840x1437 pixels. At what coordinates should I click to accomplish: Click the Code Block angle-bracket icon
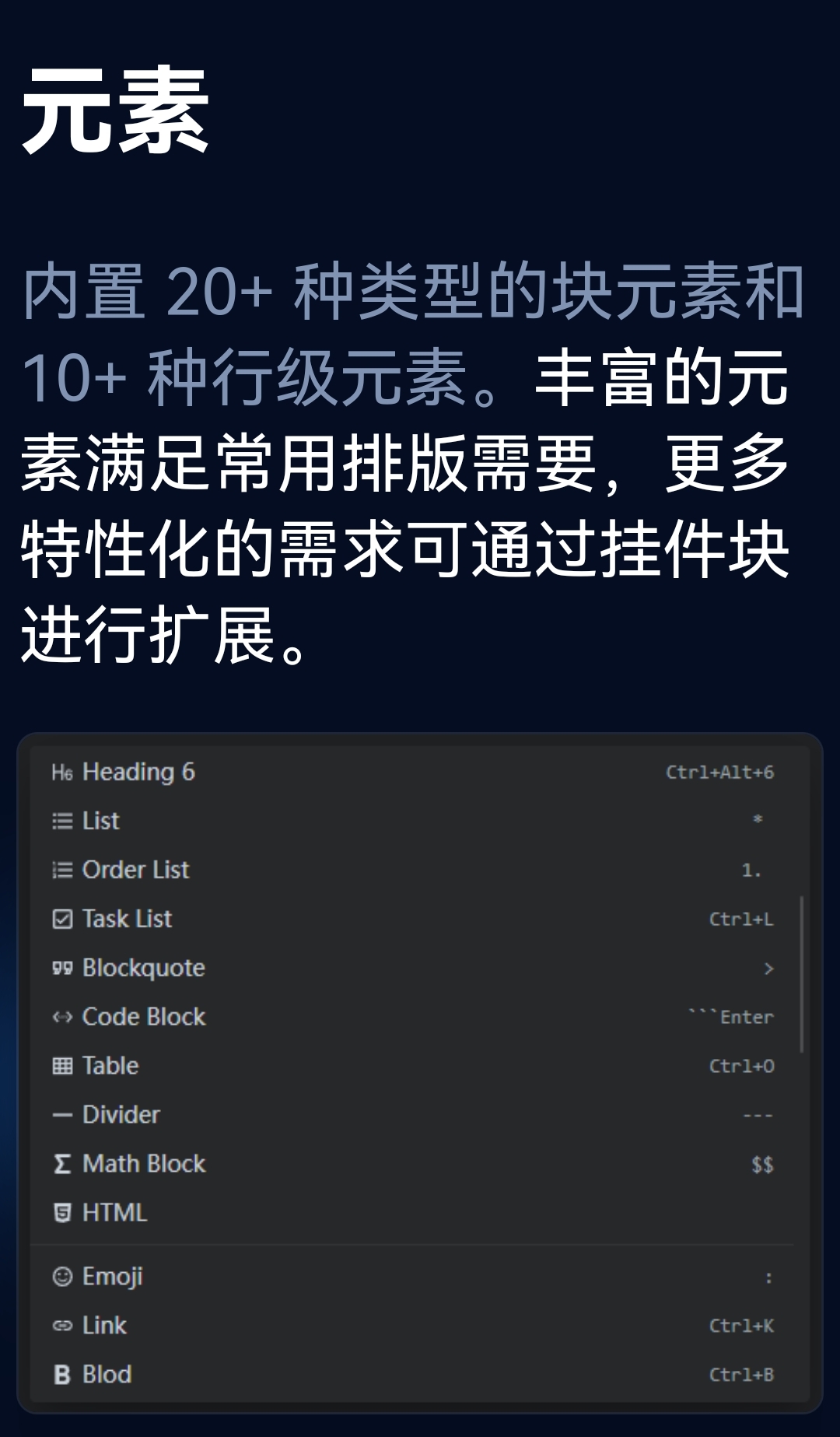(64, 1016)
